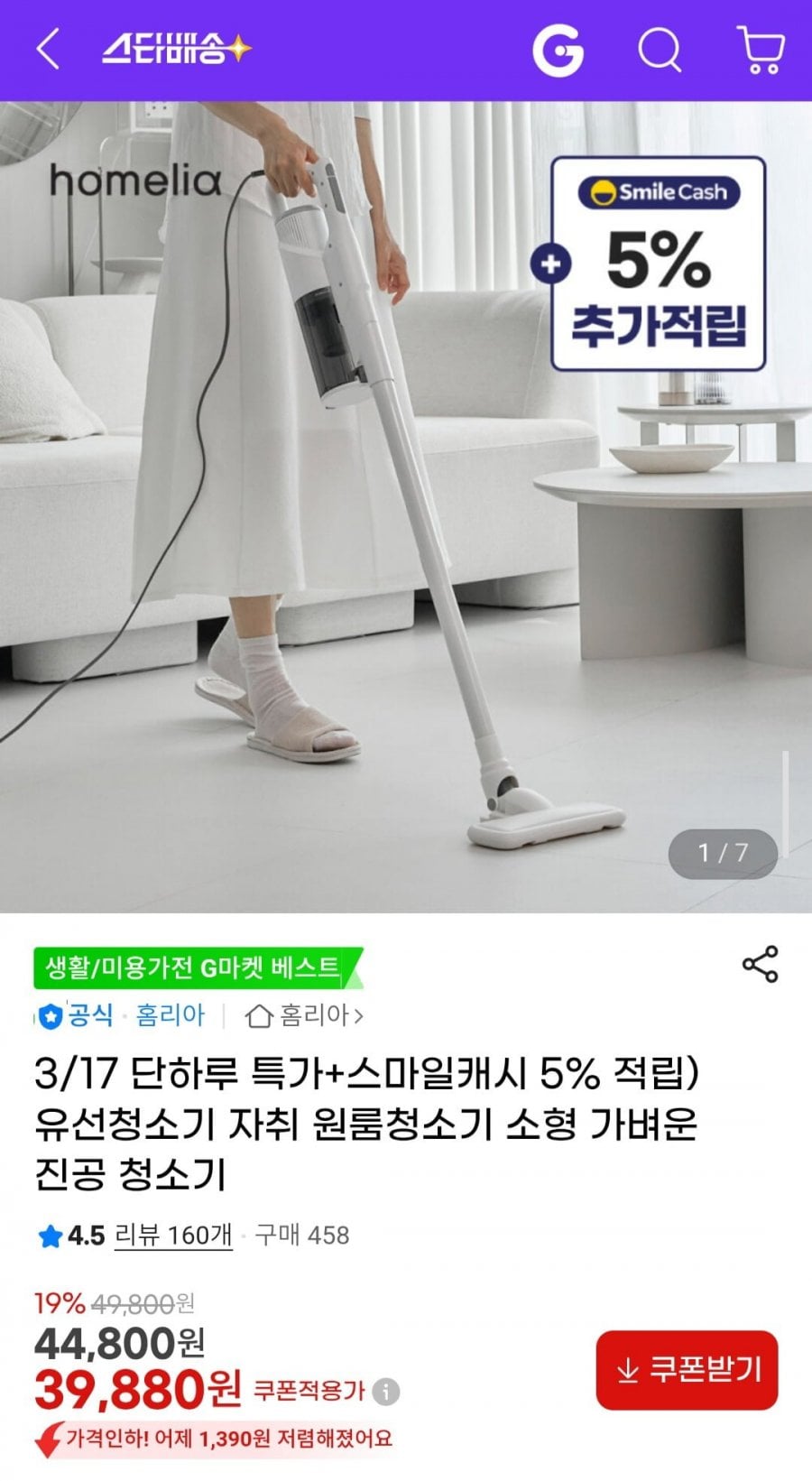Image resolution: width=812 pixels, height=1481 pixels.
Task: Open the Gmarket home G icon
Action: (558, 50)
